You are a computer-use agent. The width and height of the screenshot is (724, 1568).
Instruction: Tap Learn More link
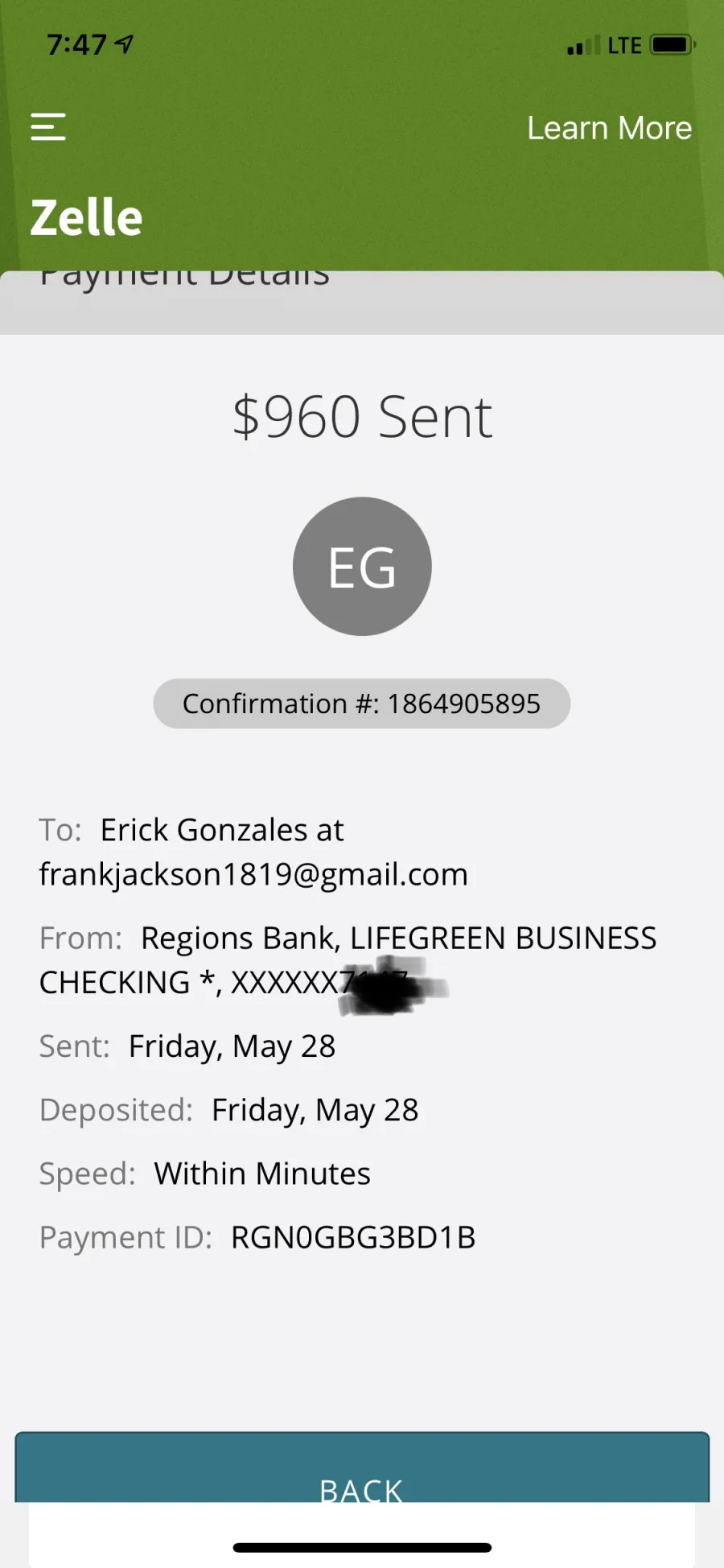[609, 128]
